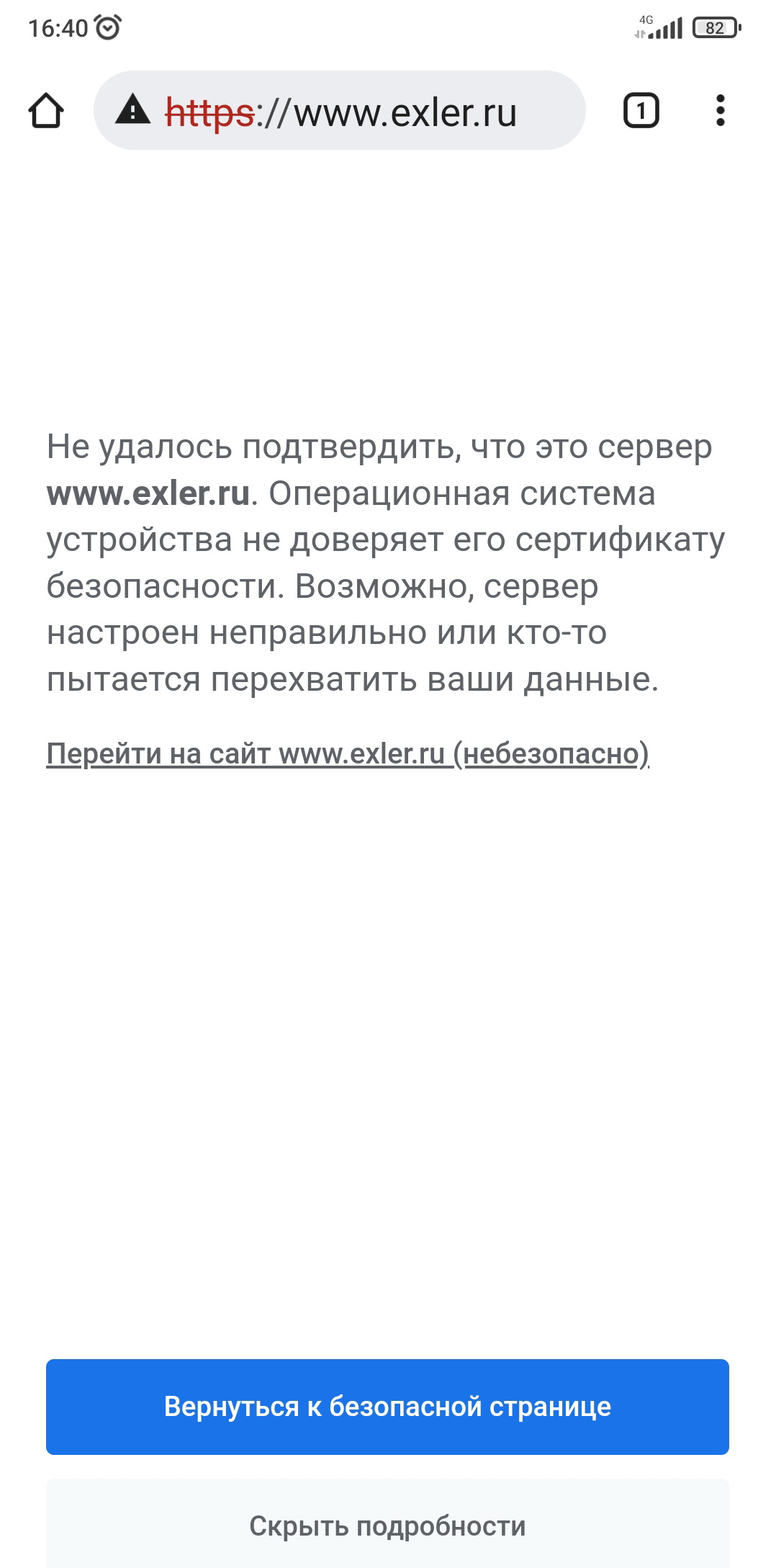Follow the link Перейти на сайт www.exler.ru (небезопасно)

click(348, 753)
